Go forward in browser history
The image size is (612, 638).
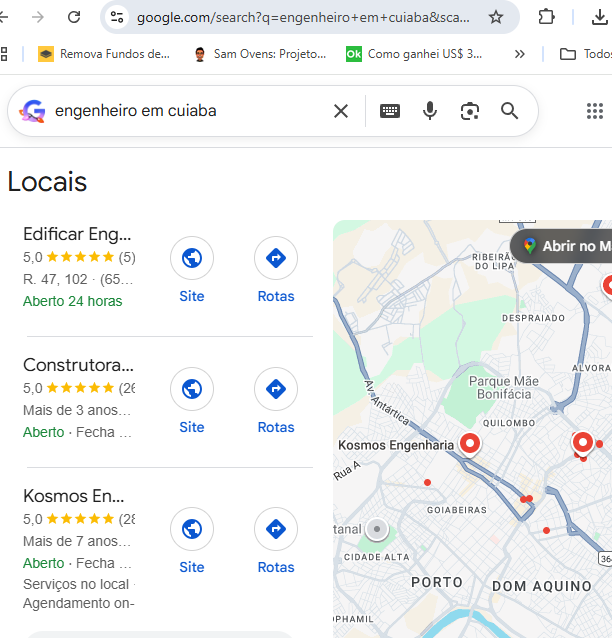38,17
